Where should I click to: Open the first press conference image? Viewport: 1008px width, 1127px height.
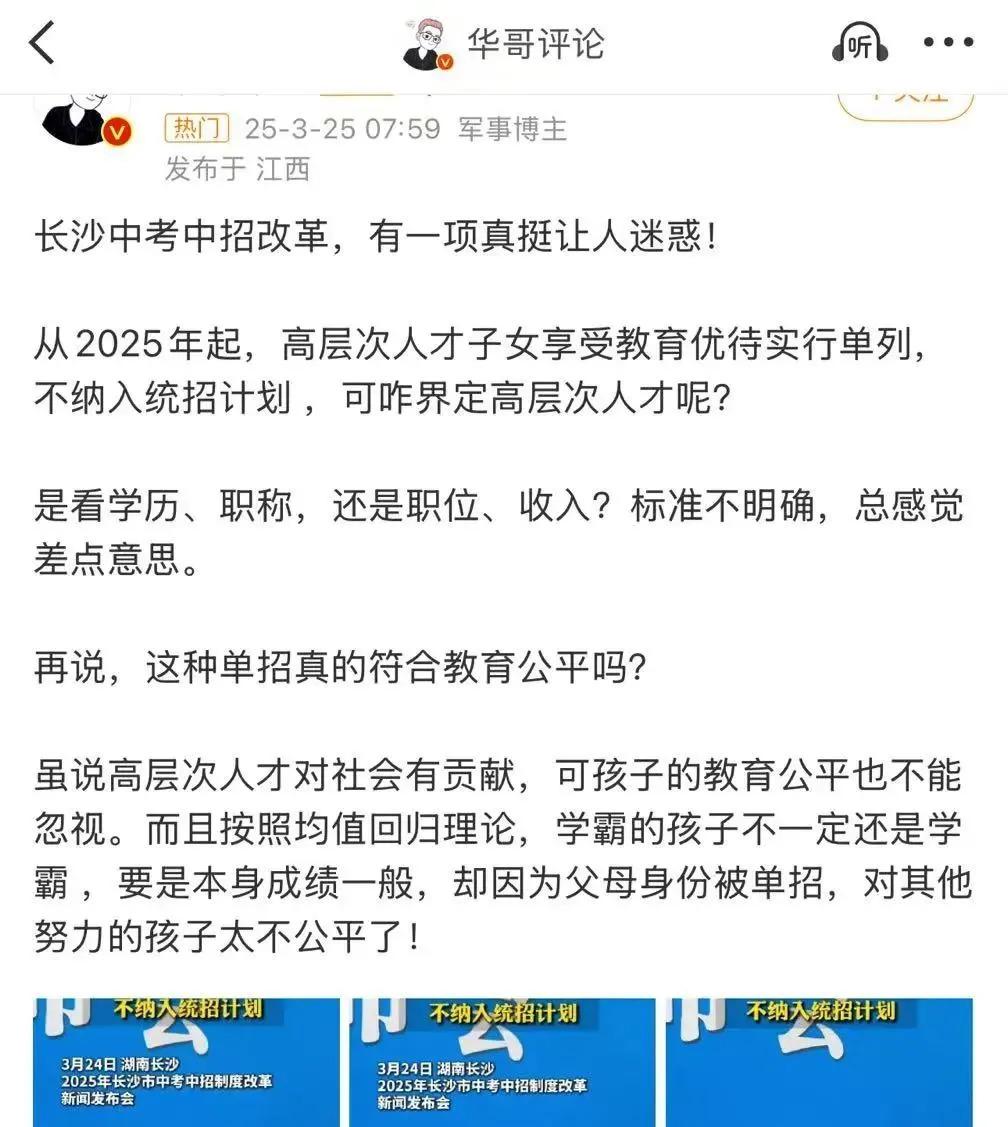186,1062
